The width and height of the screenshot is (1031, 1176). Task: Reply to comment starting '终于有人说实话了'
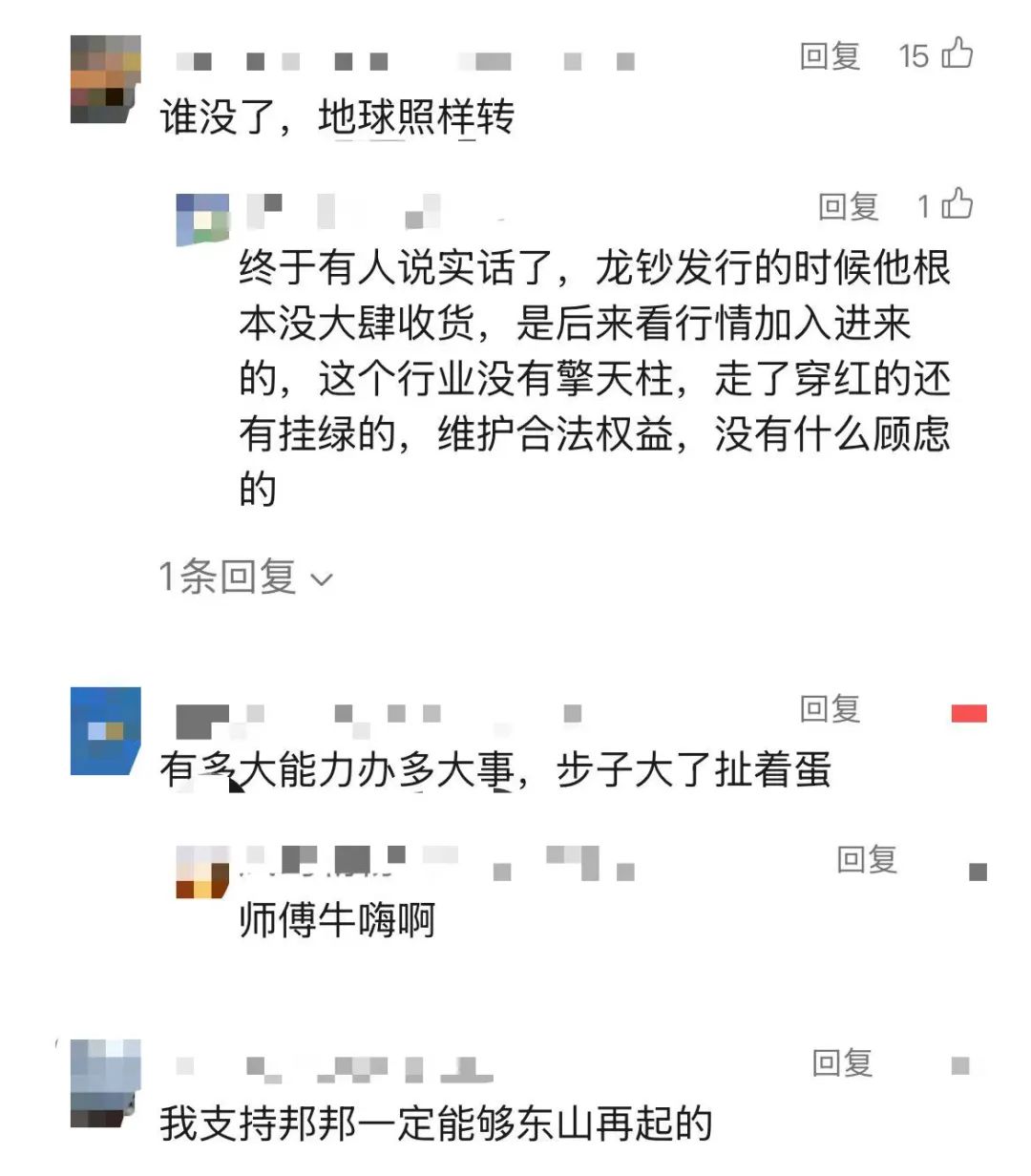point(848,206)
